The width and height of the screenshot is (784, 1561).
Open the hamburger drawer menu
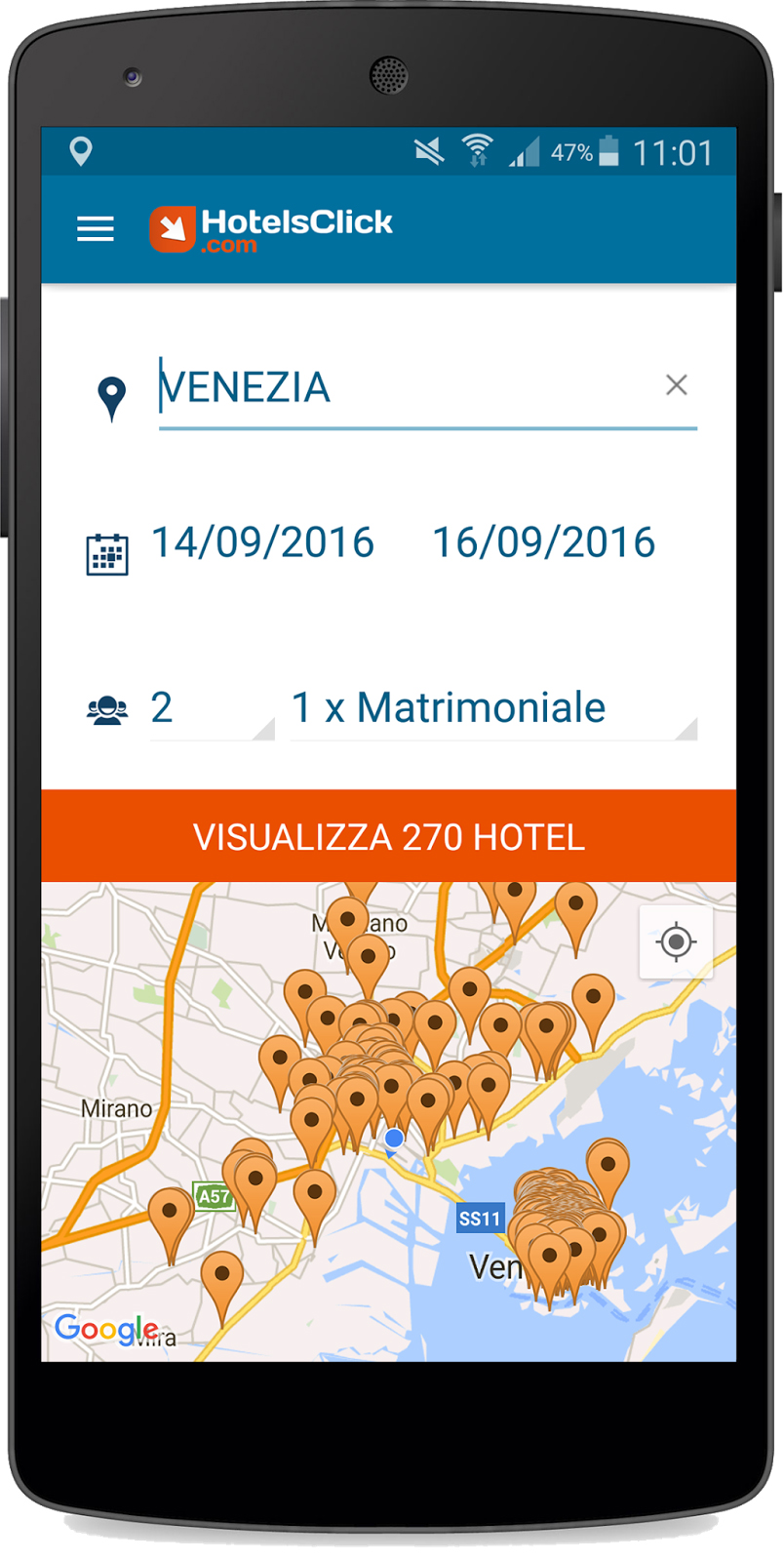(96, 229)
